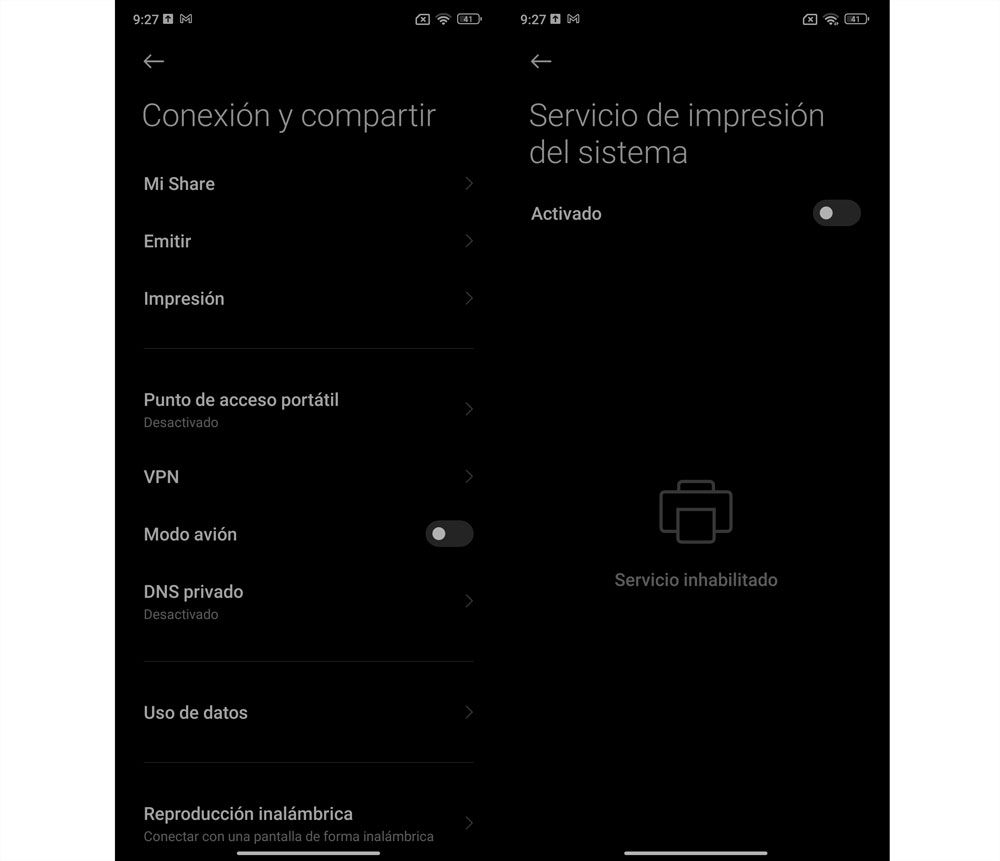Open Impresión settings
This screenshot has width=1000, height=861.
(308, 299)
